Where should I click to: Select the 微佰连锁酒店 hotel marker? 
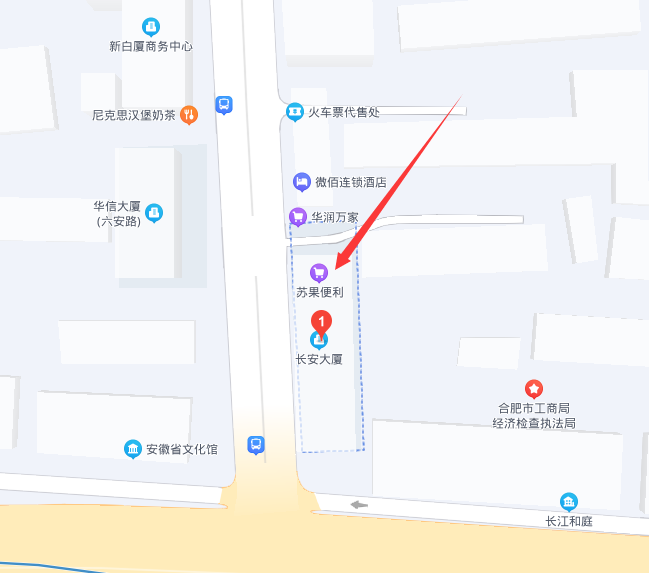302,181
